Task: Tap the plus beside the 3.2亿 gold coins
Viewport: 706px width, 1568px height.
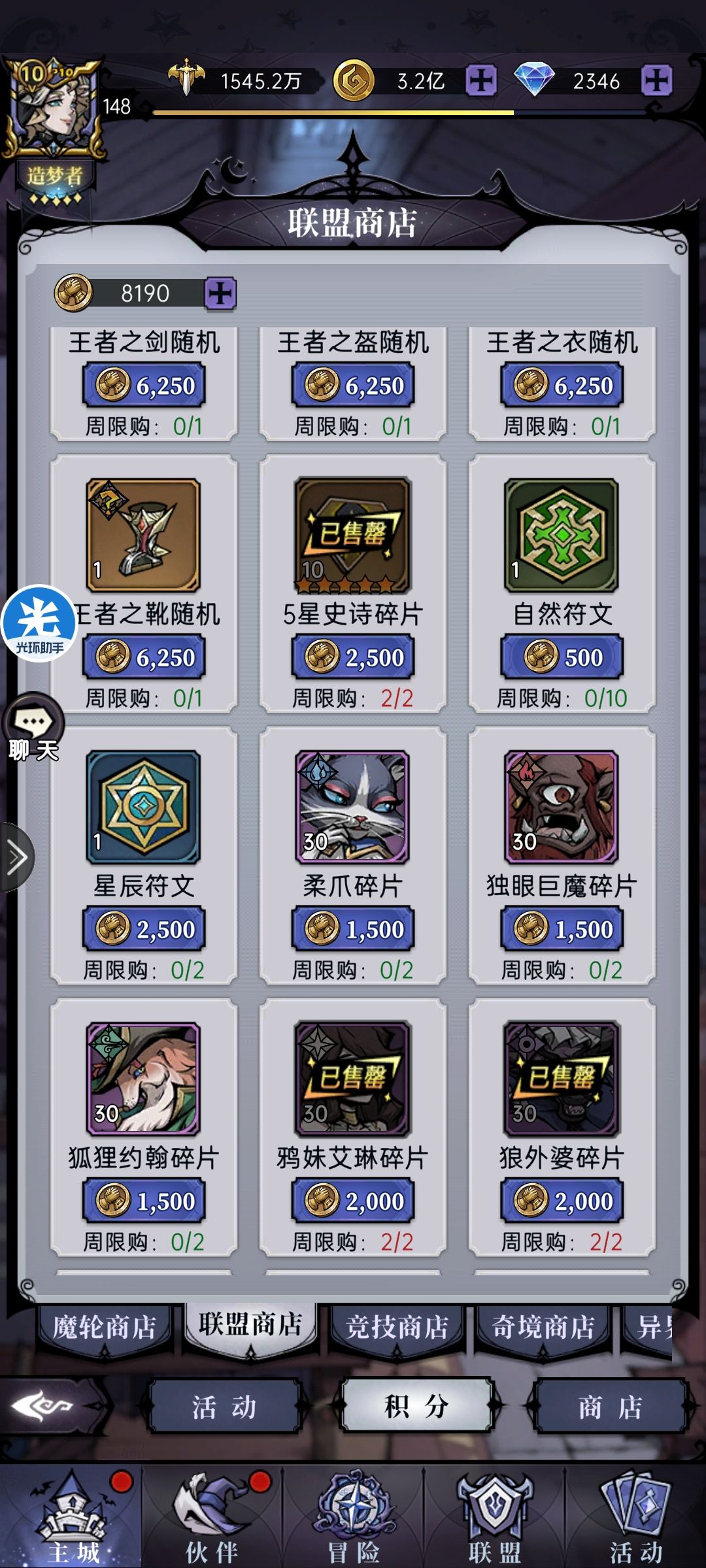Action: [x=481, y=81]
